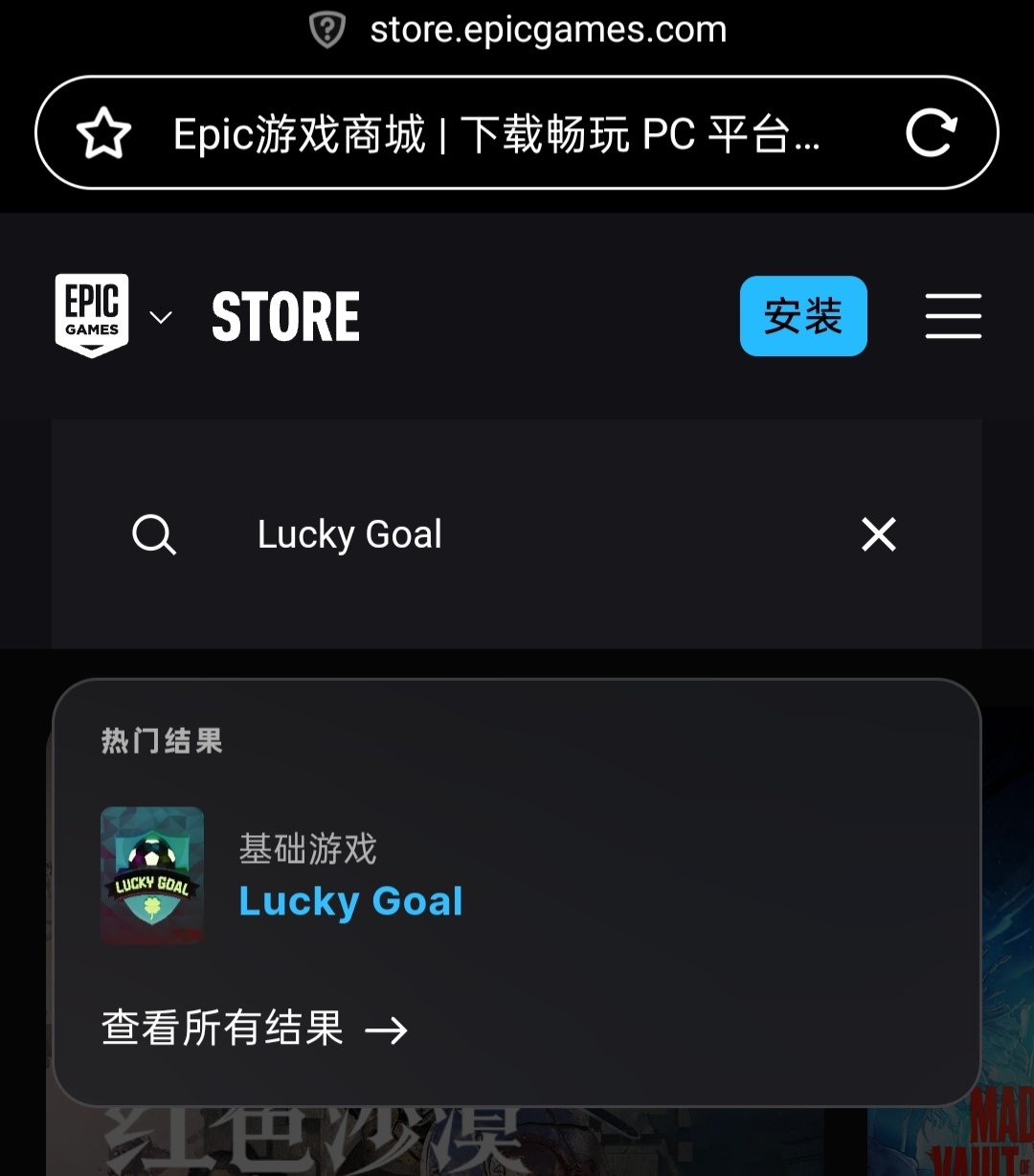Reload the page

coord(931,133)
